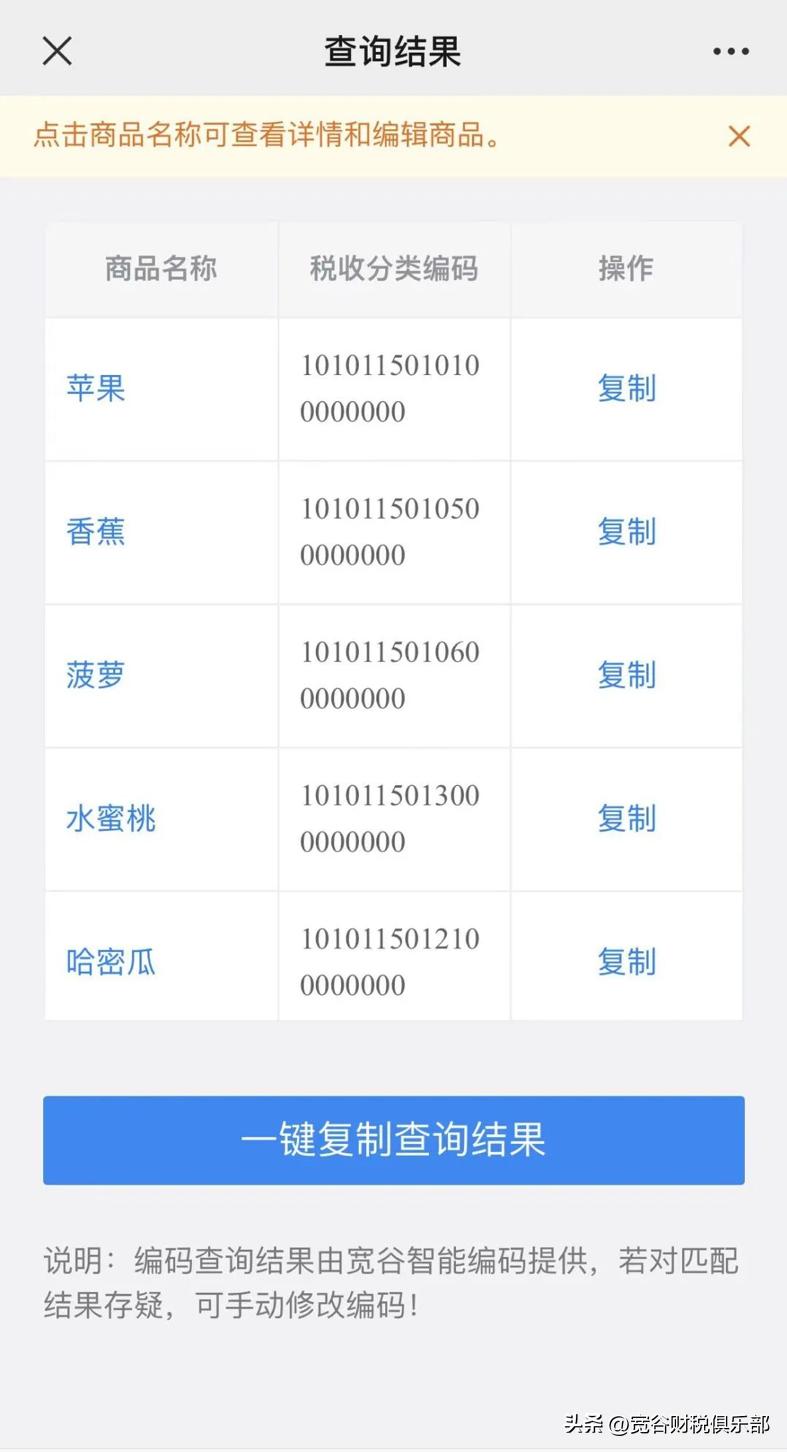The height and width of the screenshot is (1452, 787).
Task: Copy the tax code for 苹果
Action: 626,388
